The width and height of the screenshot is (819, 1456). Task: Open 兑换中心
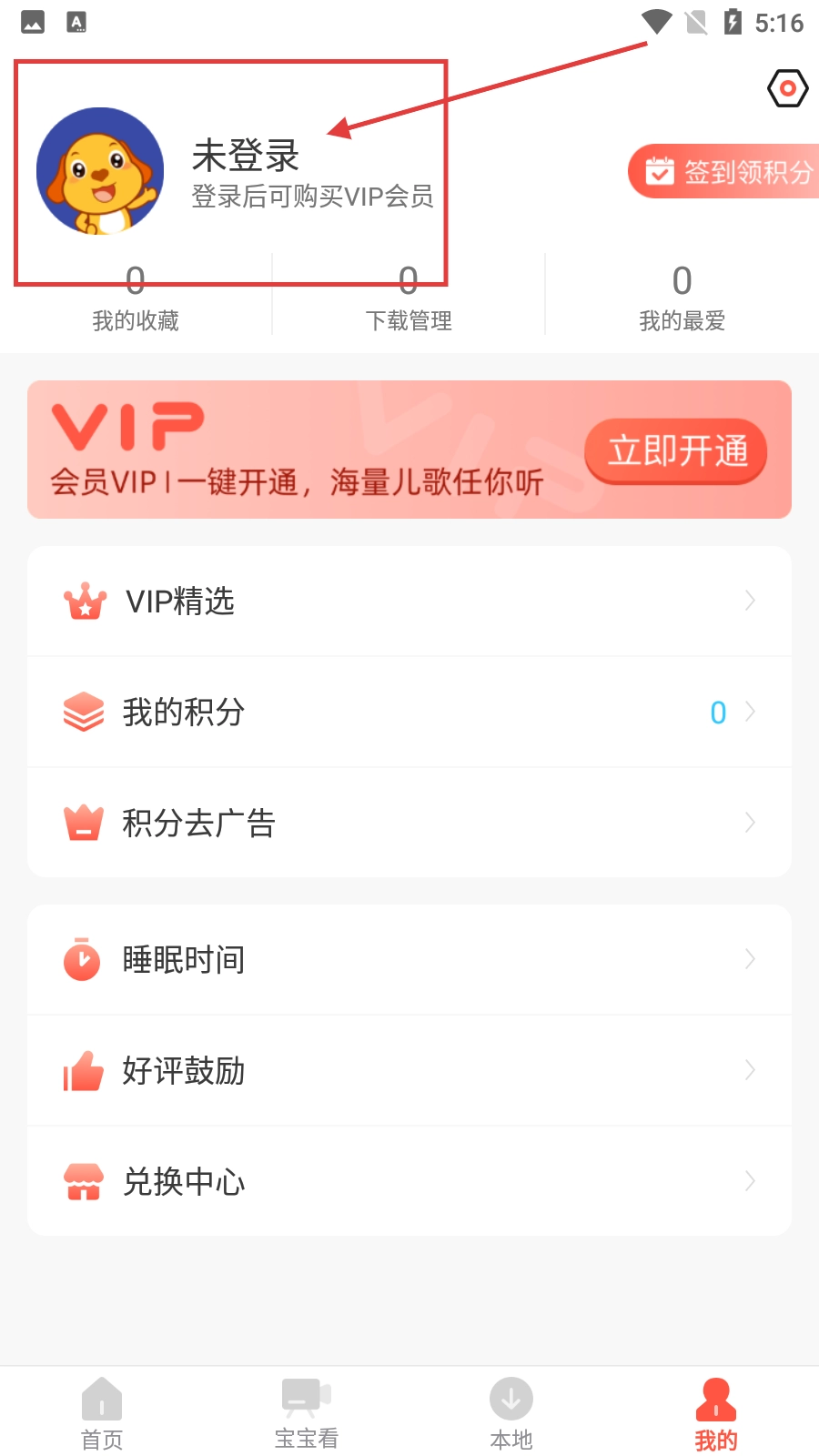[409, 1181]
